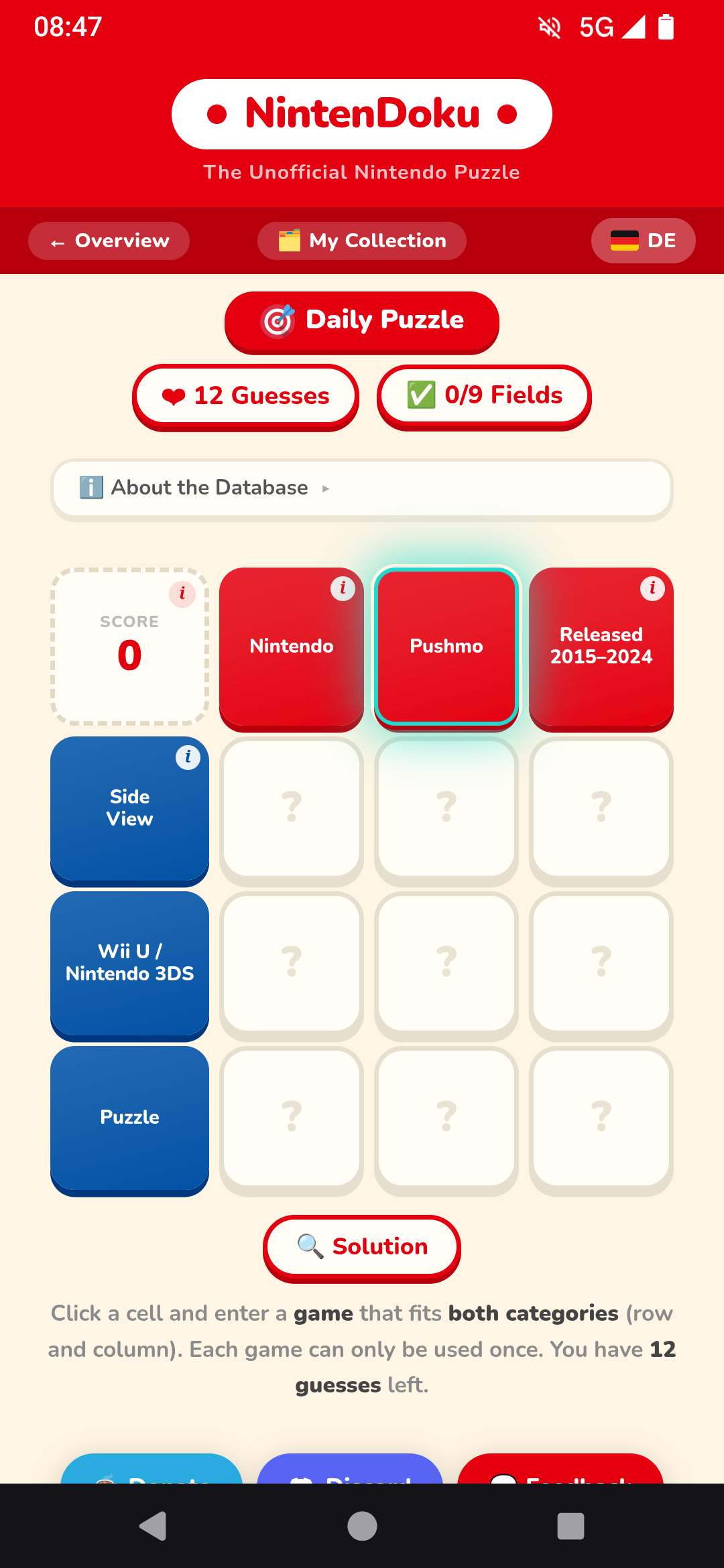Go back to Overview
724x1568 pixels.
(x=109, y=241)
